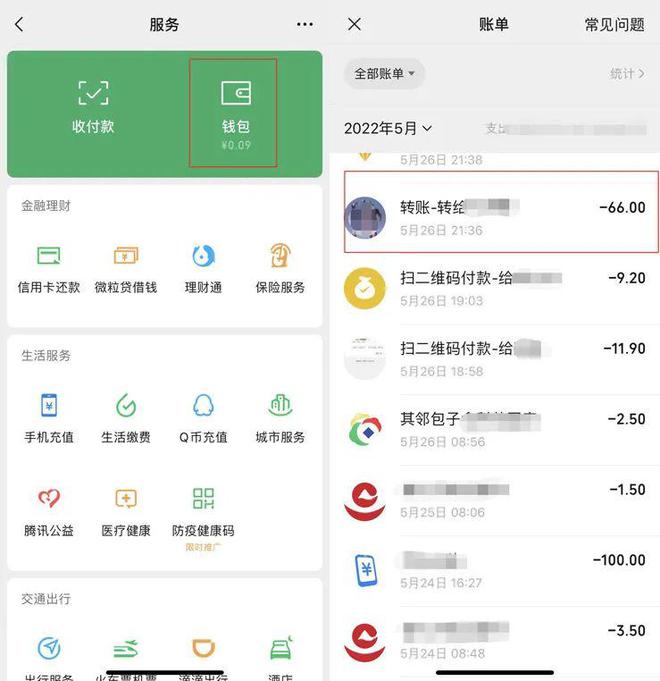
Task: Open the 钱包 wallet
Action: (x=236, y=112)
